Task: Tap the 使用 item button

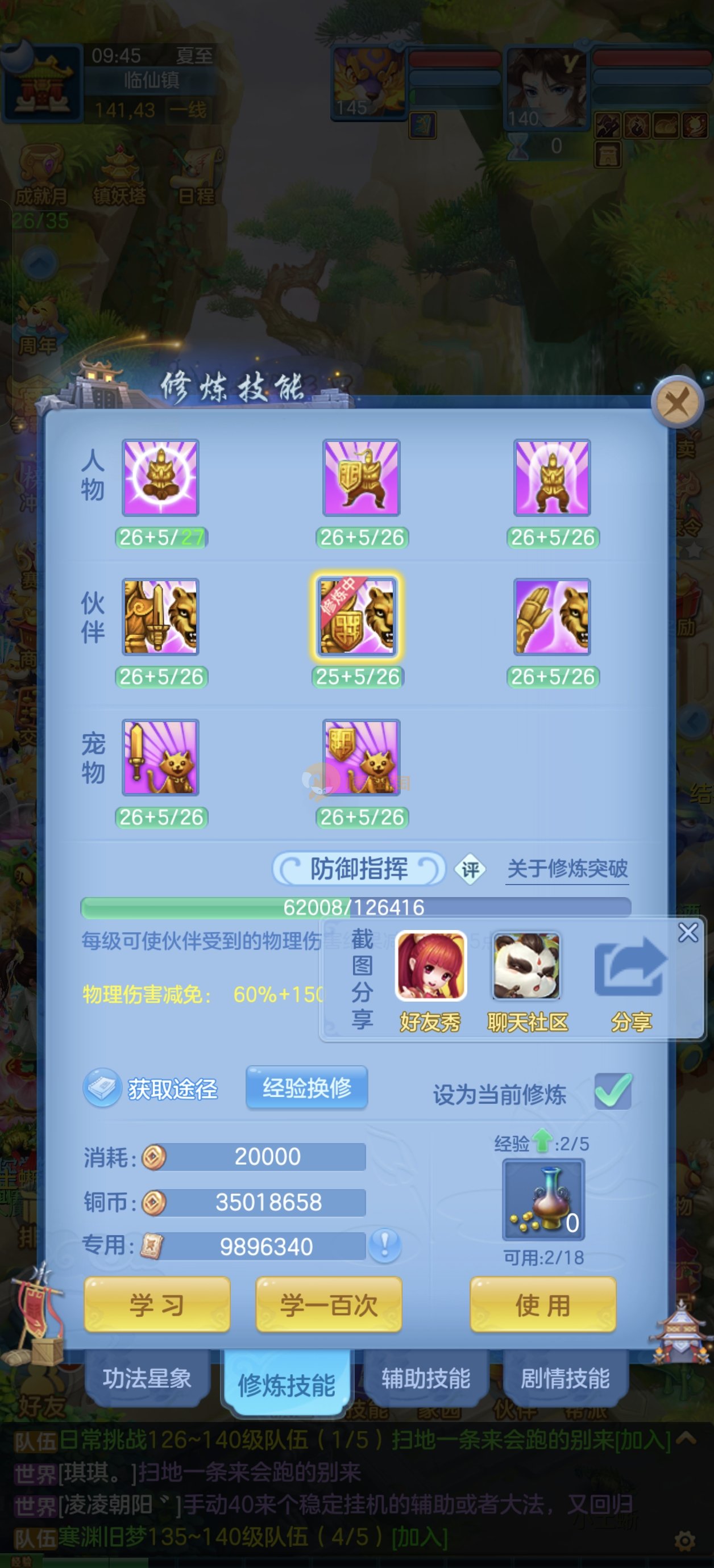Action: [543, 1305]
